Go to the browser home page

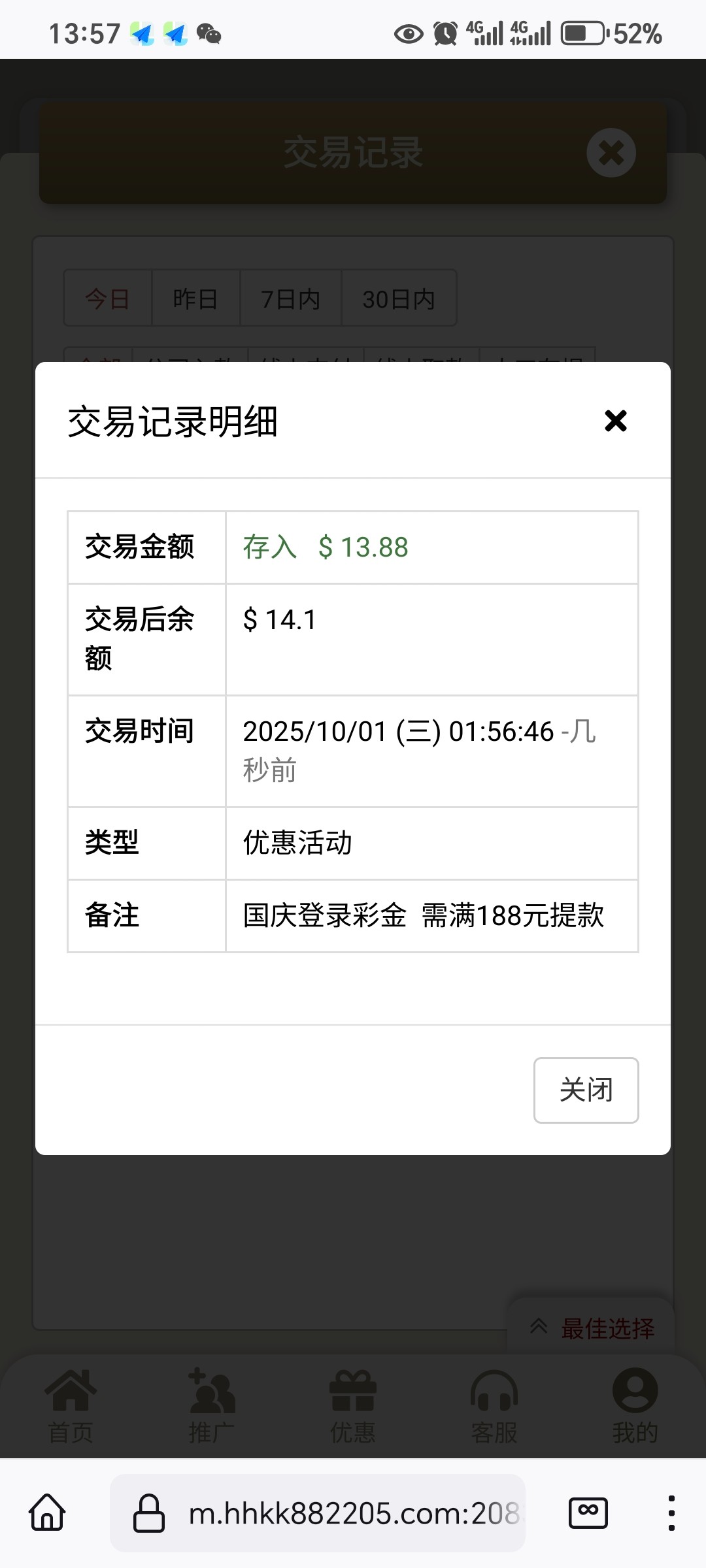pos(47,1513)
